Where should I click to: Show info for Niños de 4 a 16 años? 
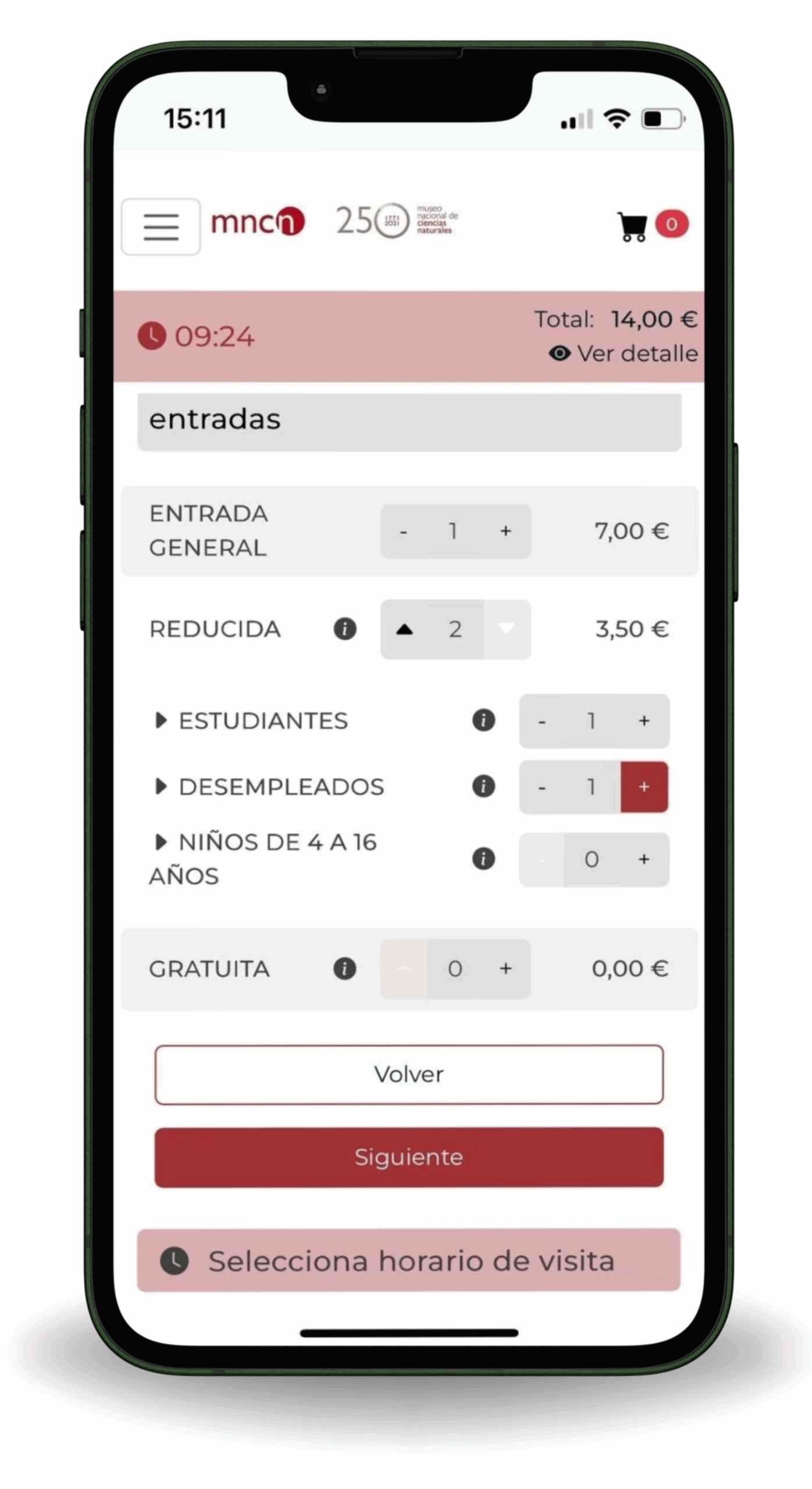pos(483,859)
